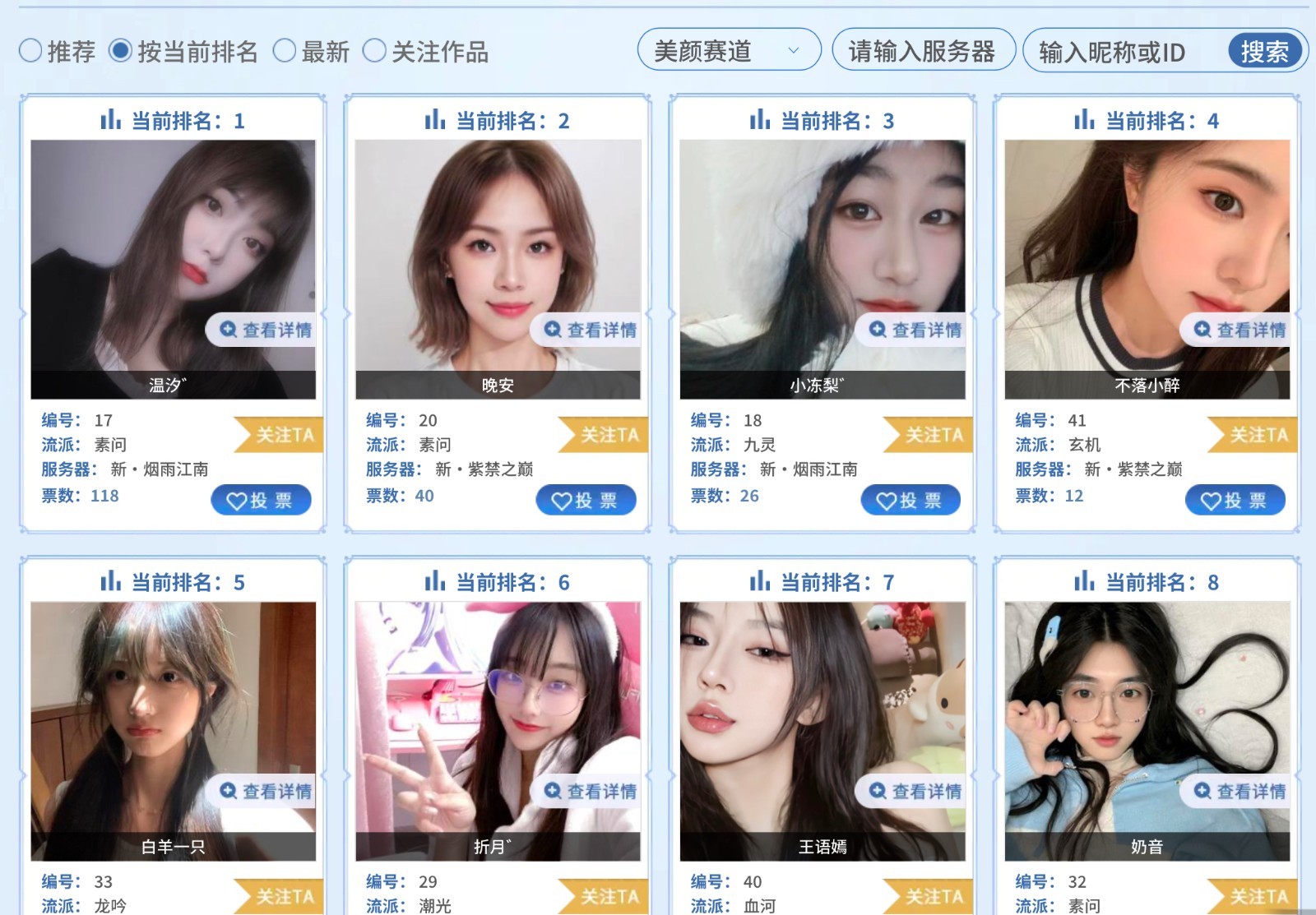Viewport: 1316px width, 915px height.
Task: Follow 温汐 via 关注TA
Action: pyautogui.click(x=283, y=435)
